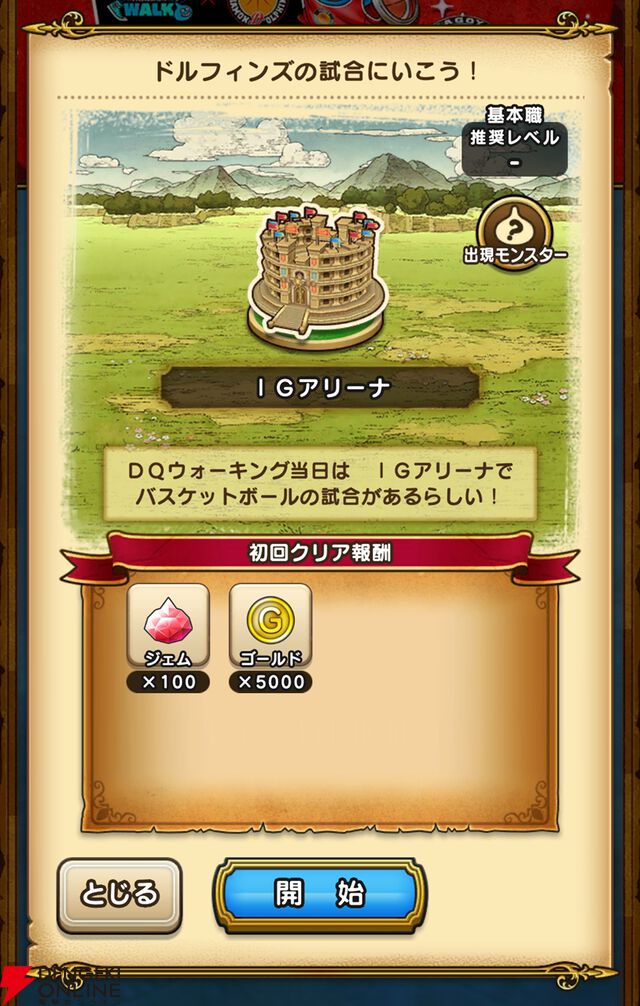The height and width of the screenshot is (1006, 640).
Task: View the ゴールド reward details
Action: coord(270,627)
